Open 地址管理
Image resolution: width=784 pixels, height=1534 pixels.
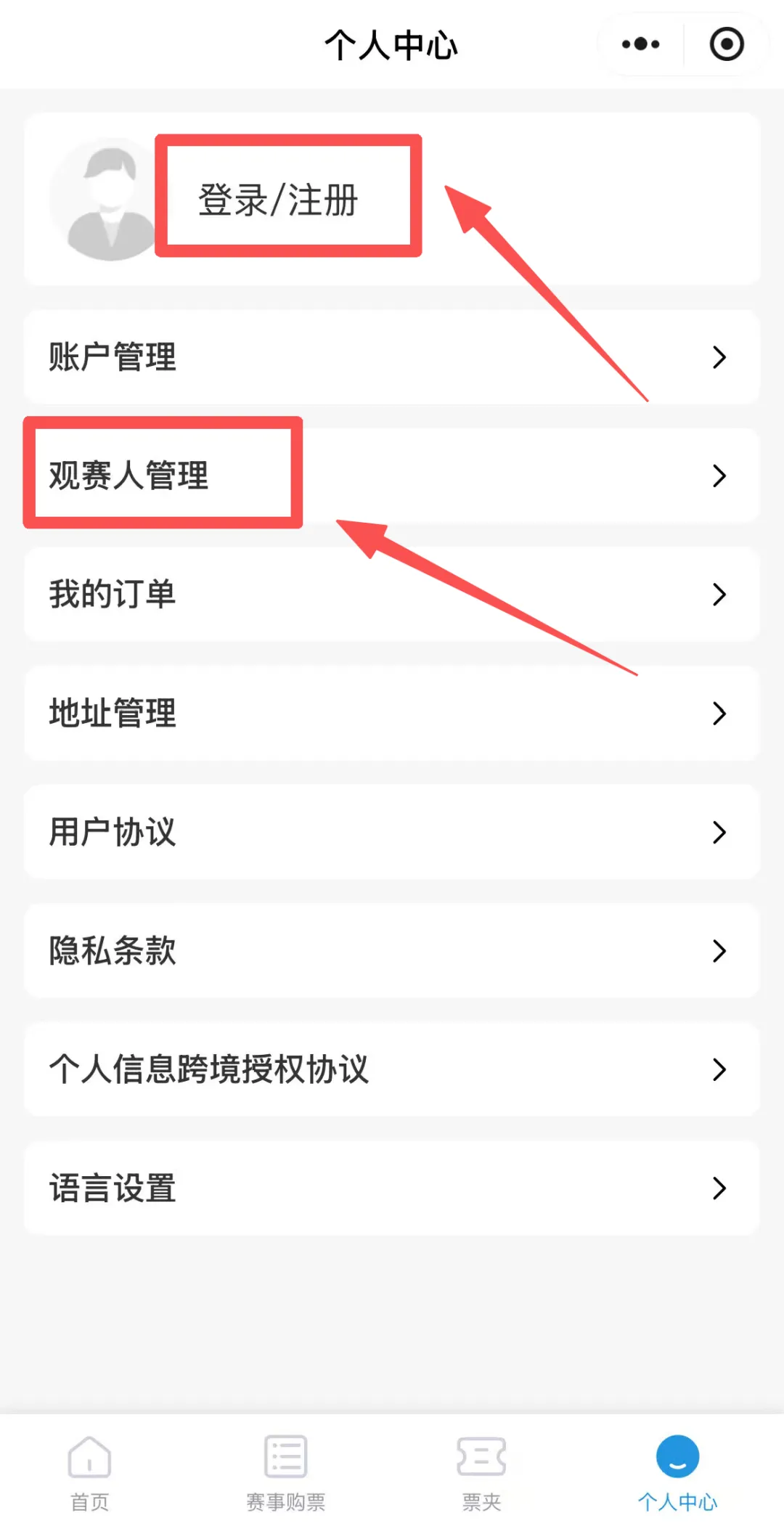[392, 713]
